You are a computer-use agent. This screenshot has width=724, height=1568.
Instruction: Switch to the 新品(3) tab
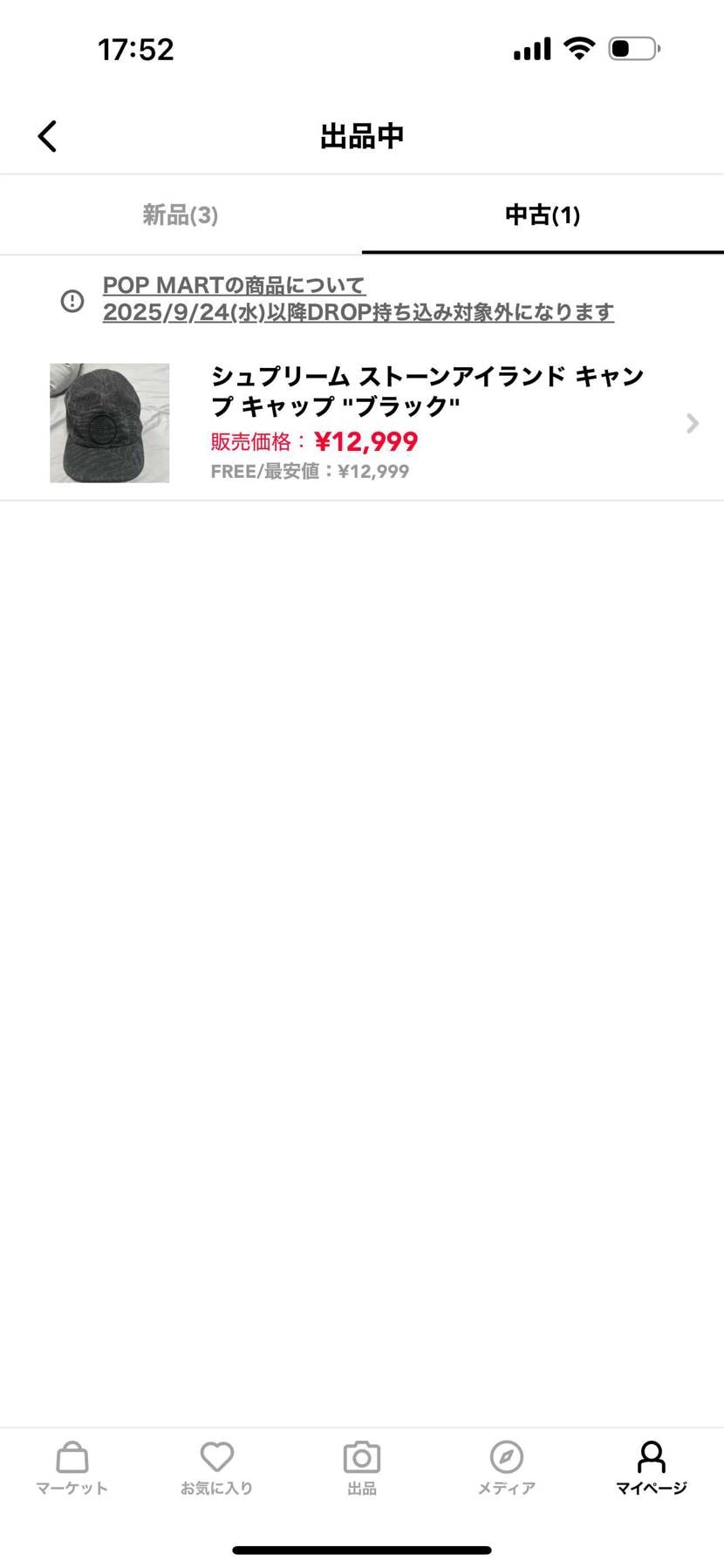pos(181,215)
